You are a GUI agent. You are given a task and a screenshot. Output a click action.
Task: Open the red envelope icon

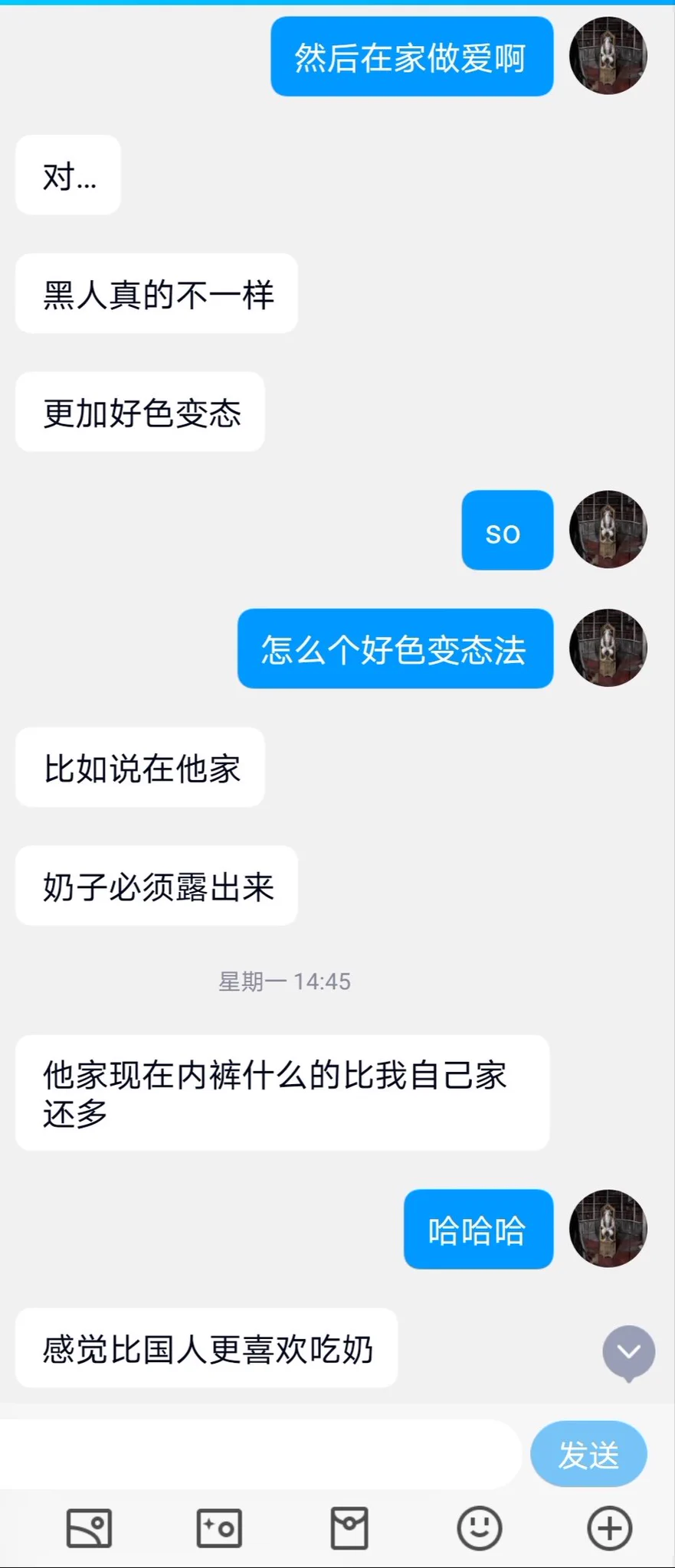[349, 1528]
